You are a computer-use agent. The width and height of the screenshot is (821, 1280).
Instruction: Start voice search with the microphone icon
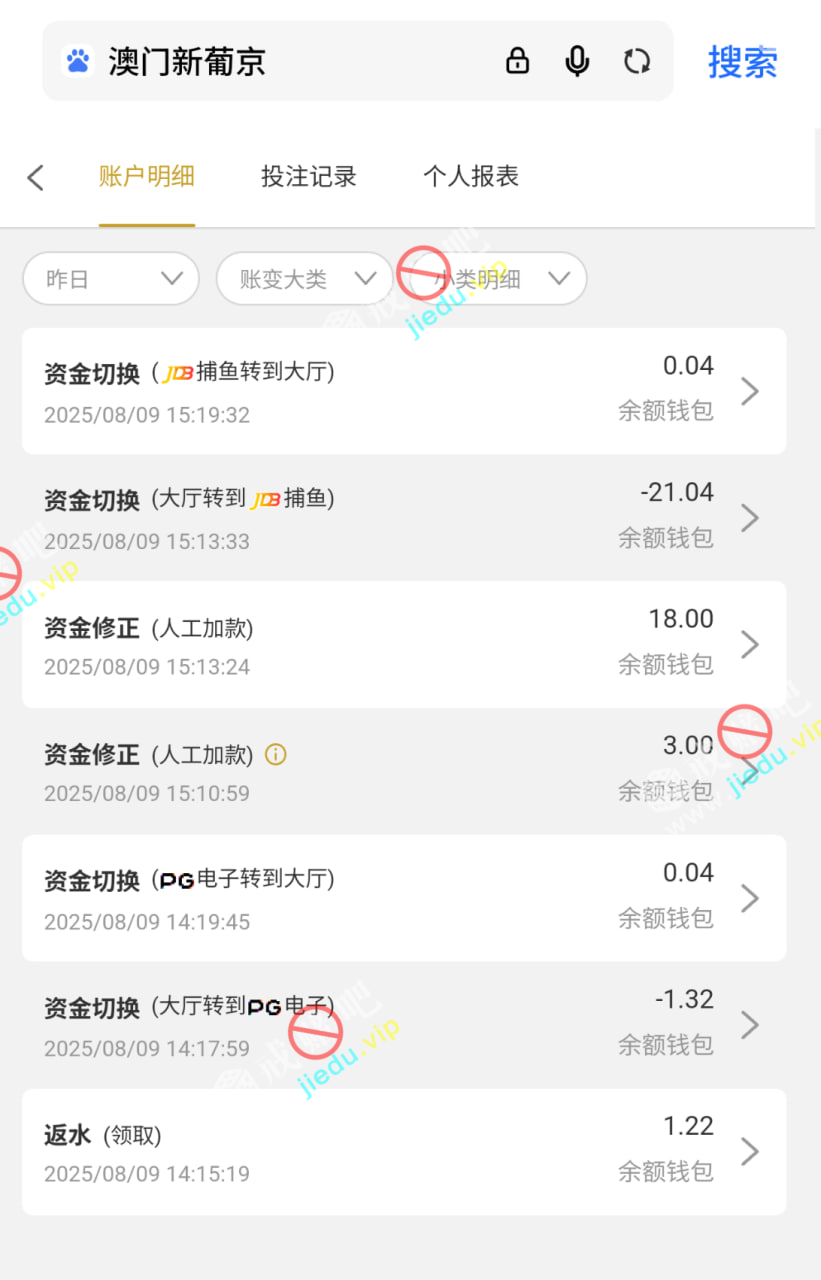pos(577,62)
